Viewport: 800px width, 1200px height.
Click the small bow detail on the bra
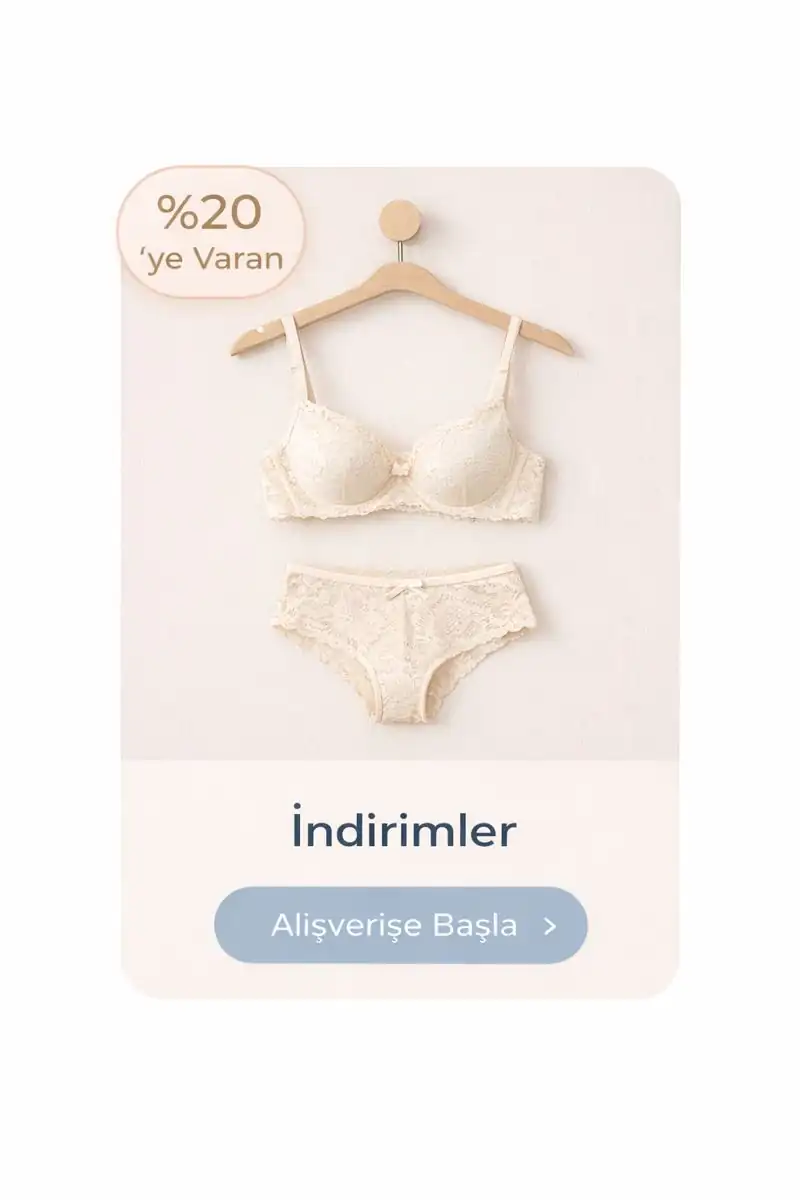400,466
